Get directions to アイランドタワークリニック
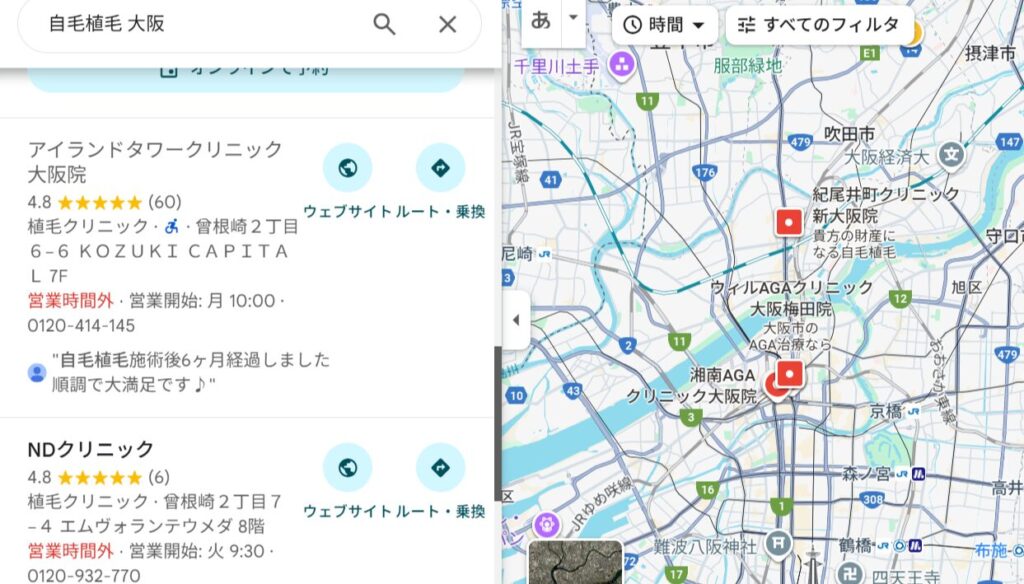The width and height of the screenshot is (1024, 584). click(440, 168)
